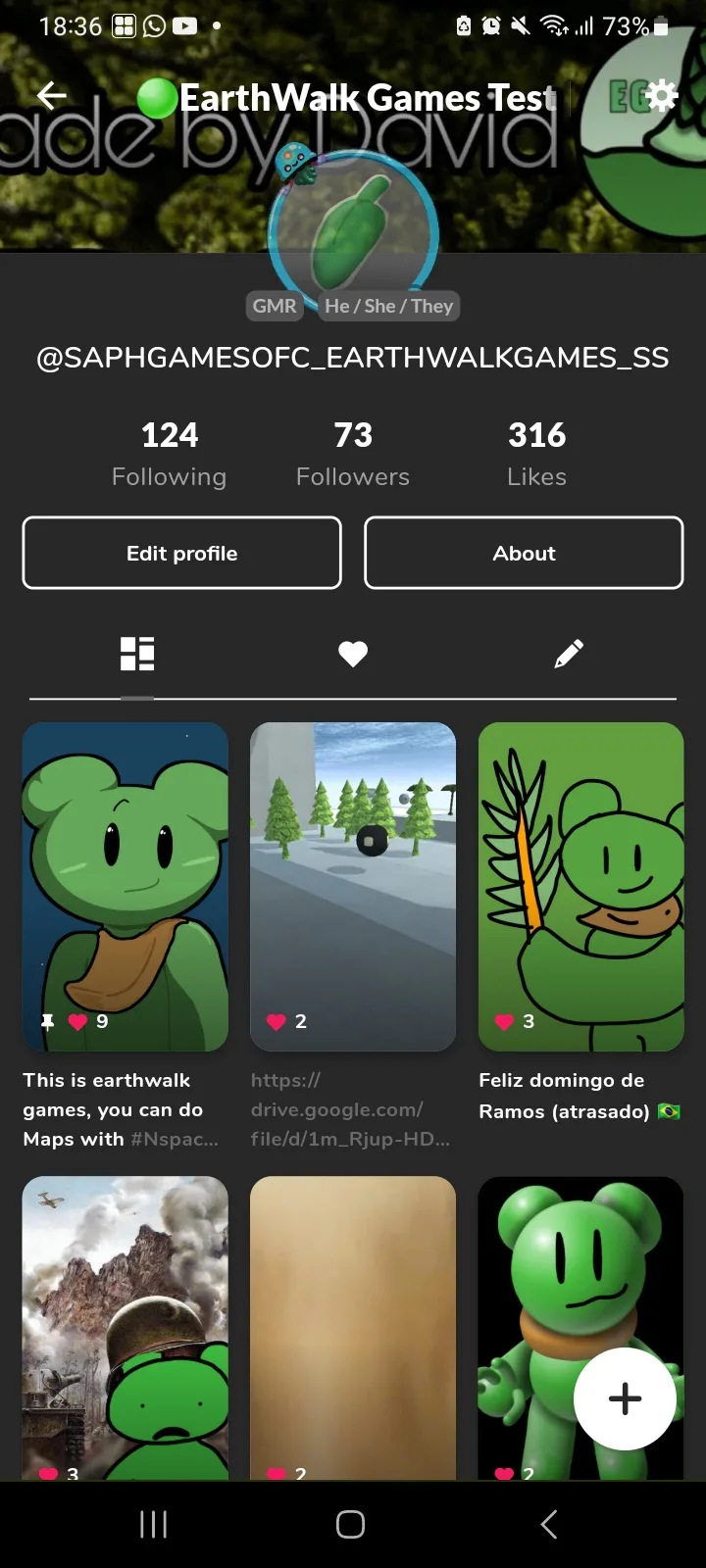The image size is (706, 1568).
Task: Open the About section
Action: pyautogui.click(x=524, y=553)
